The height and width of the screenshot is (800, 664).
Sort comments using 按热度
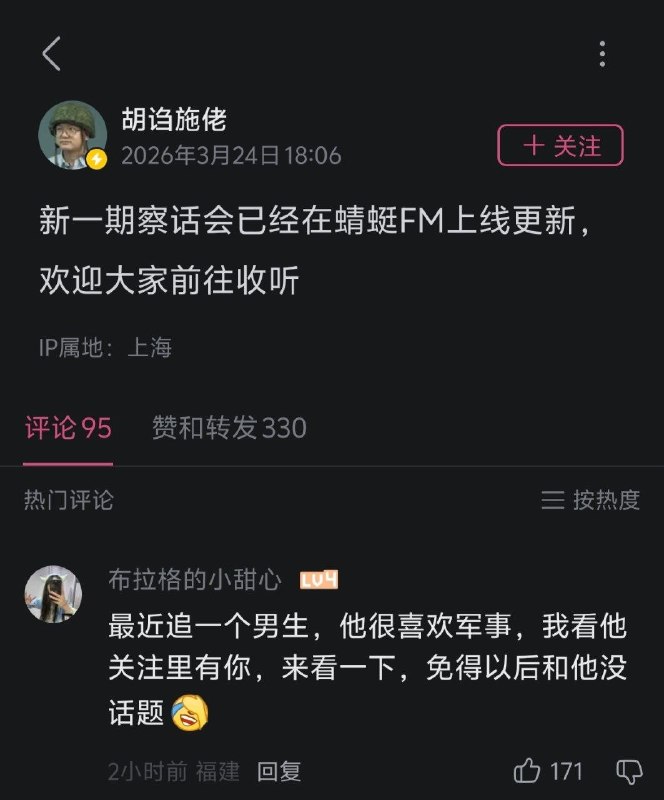(590, 500)
